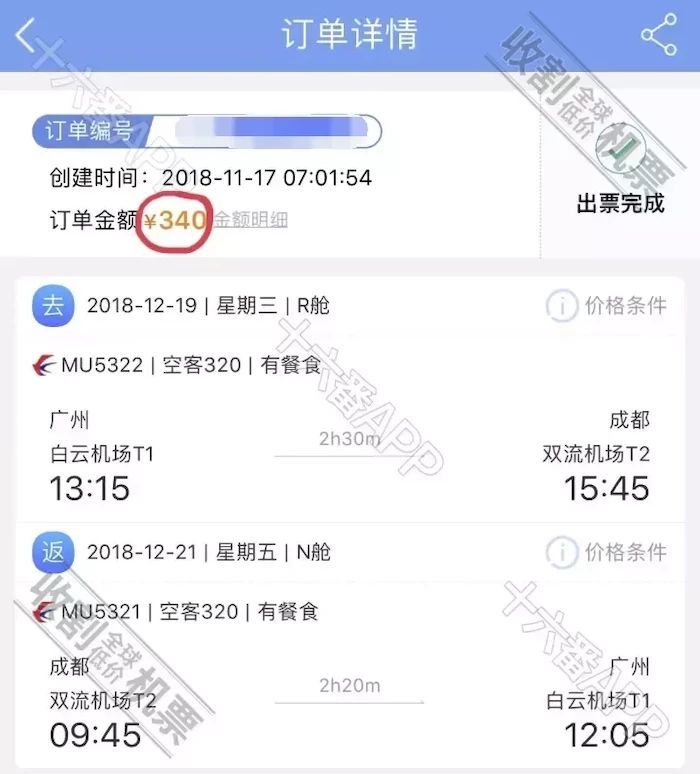Open the 金额明细 amount breakdown link
This screenshot has height=774, width=700.
coord(250,220)
